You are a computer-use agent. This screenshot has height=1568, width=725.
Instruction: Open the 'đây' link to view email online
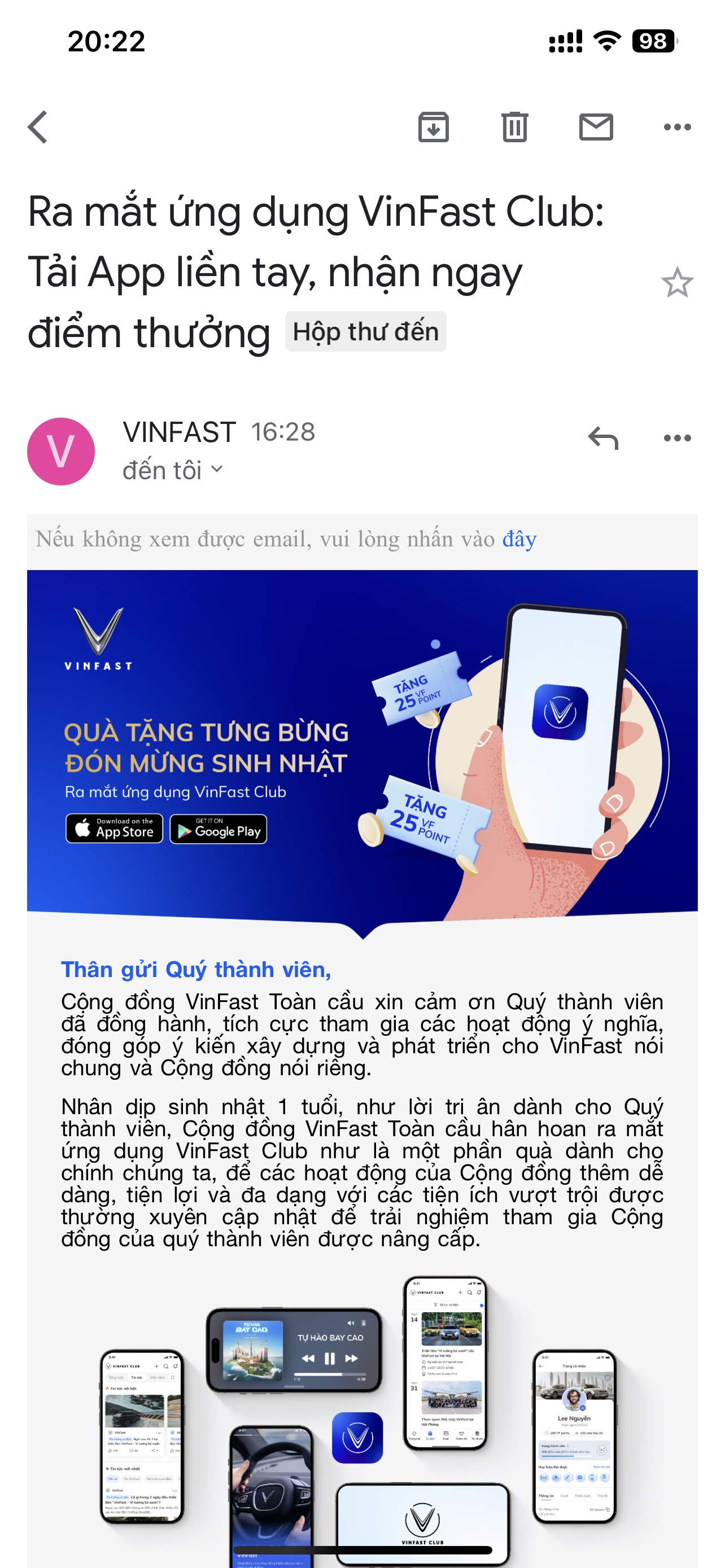tap(519, 539)
